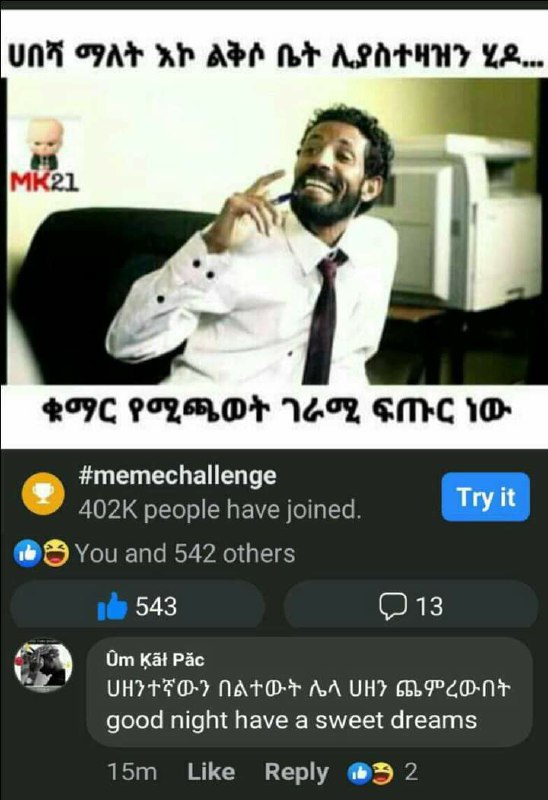
Task: Like Ûm Ķāł Păc's comment
Action: pos(211,772)
